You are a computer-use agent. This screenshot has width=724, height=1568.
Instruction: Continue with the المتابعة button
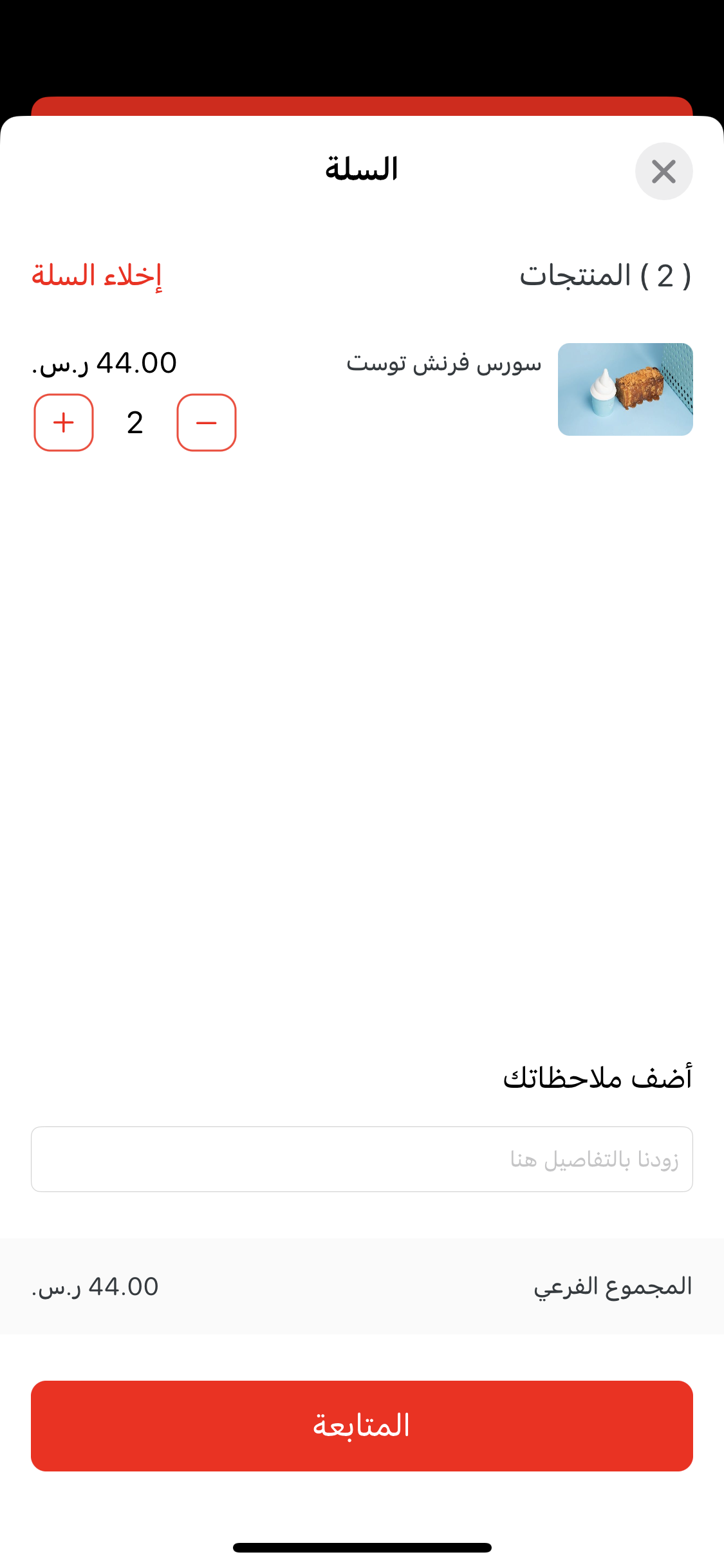[x=362, y=1426]
